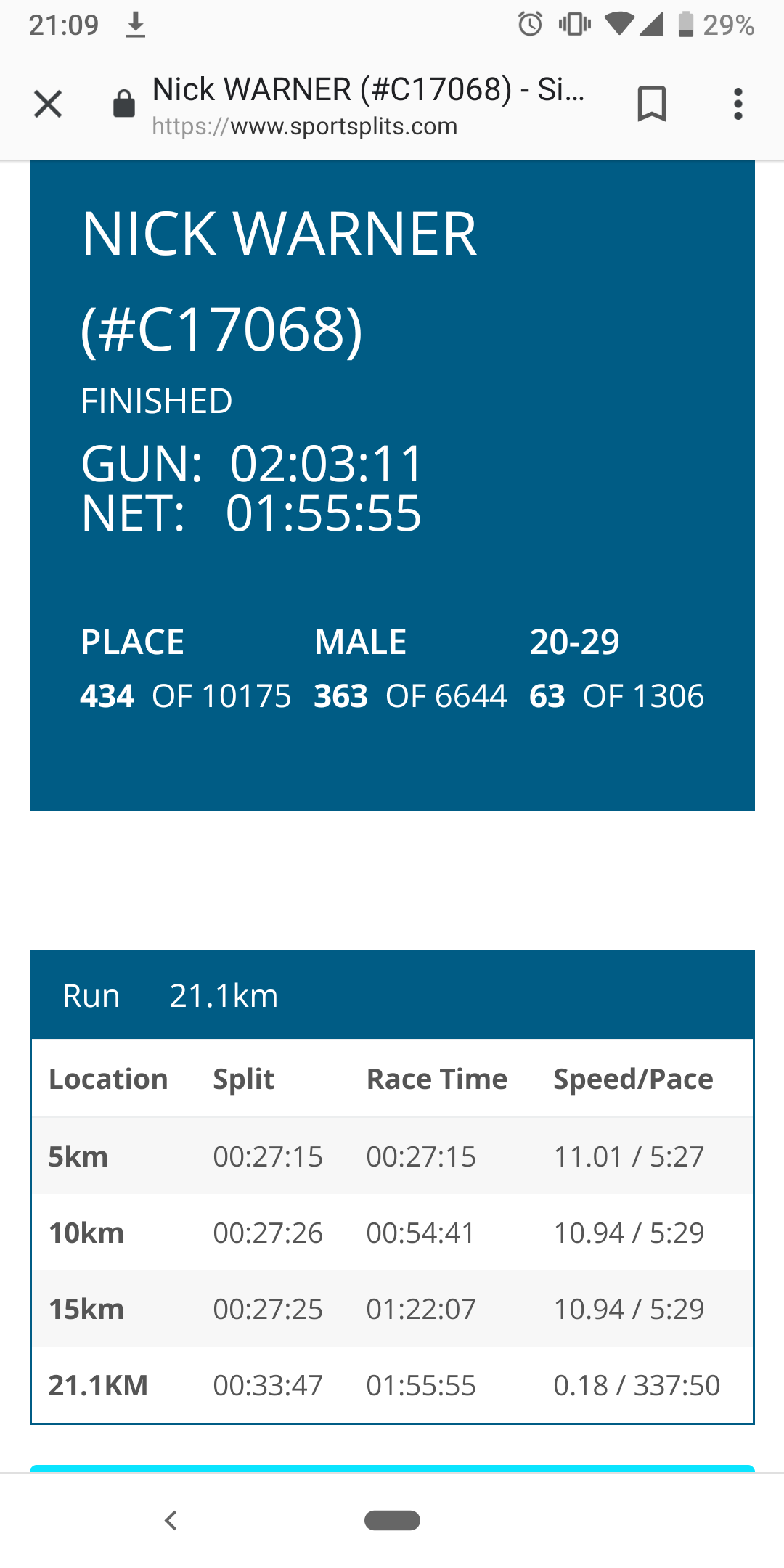Go back with the system back arrow
Screen dimensions: 784x1568
click(x=171, y=1520)
